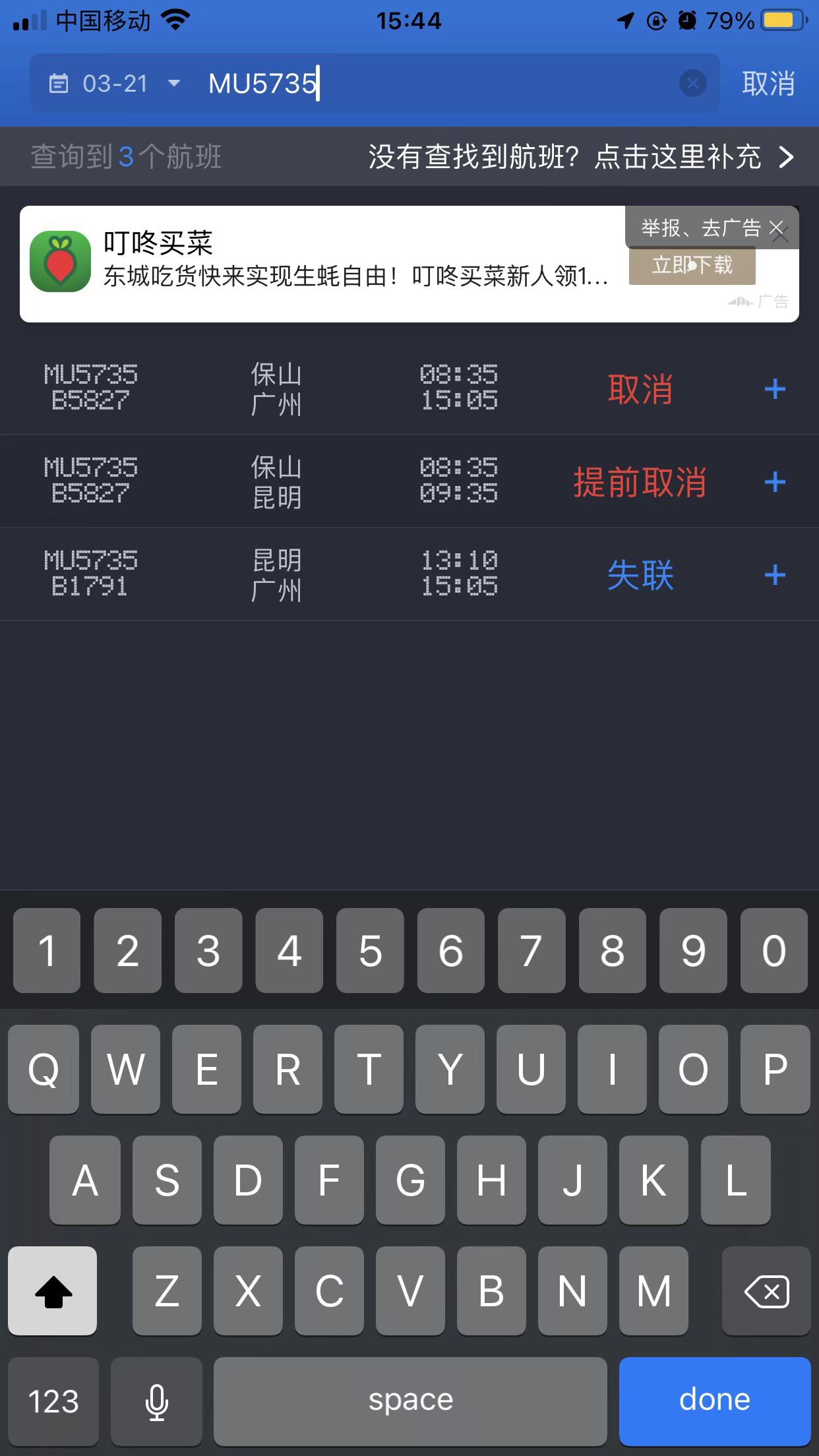Tap 取消 to cancel the search
Screen dimensions: 819x1456
[x=768, y=84]
